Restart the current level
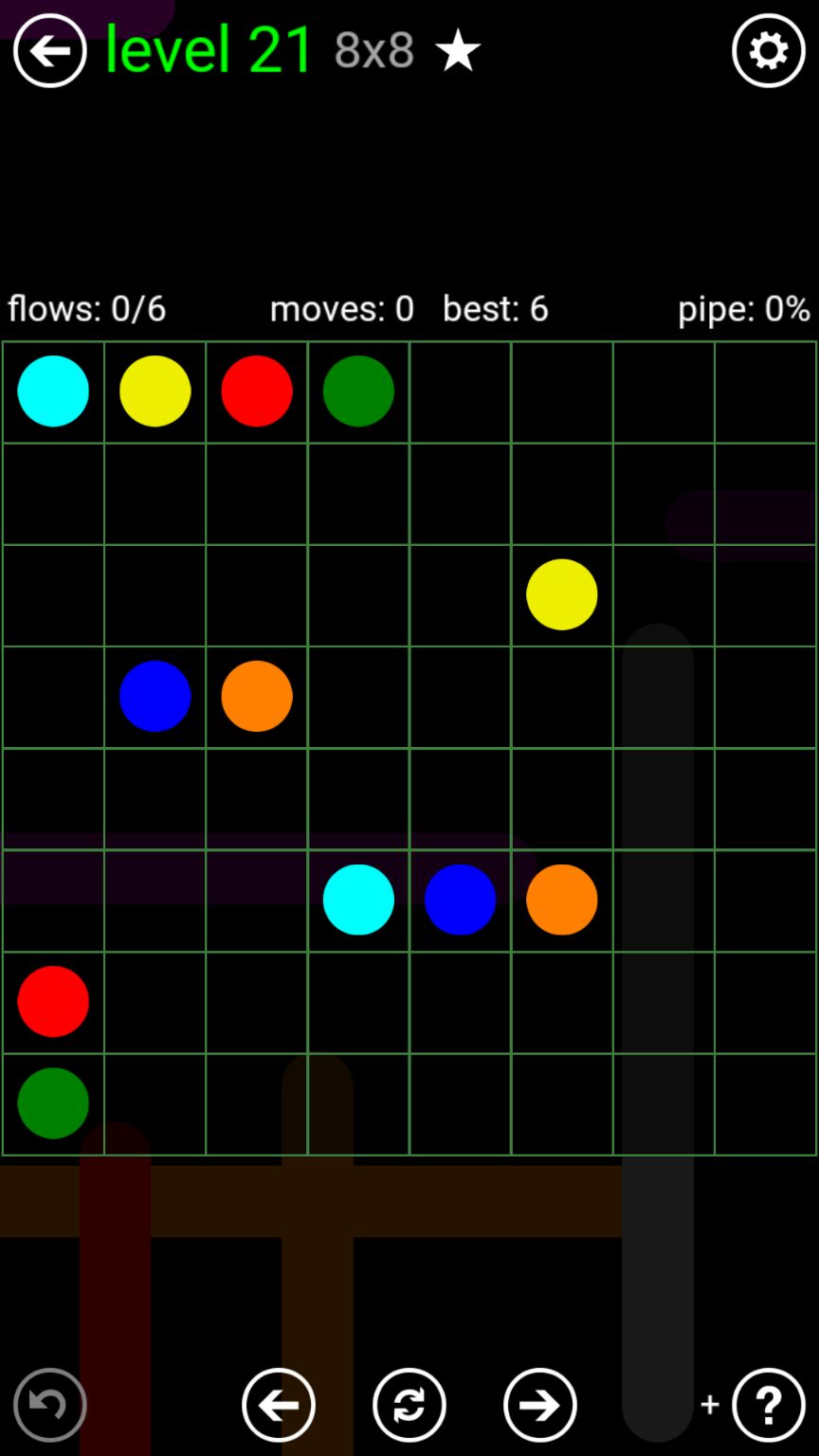This screenshot has width=819, height=1456. 409,1405
